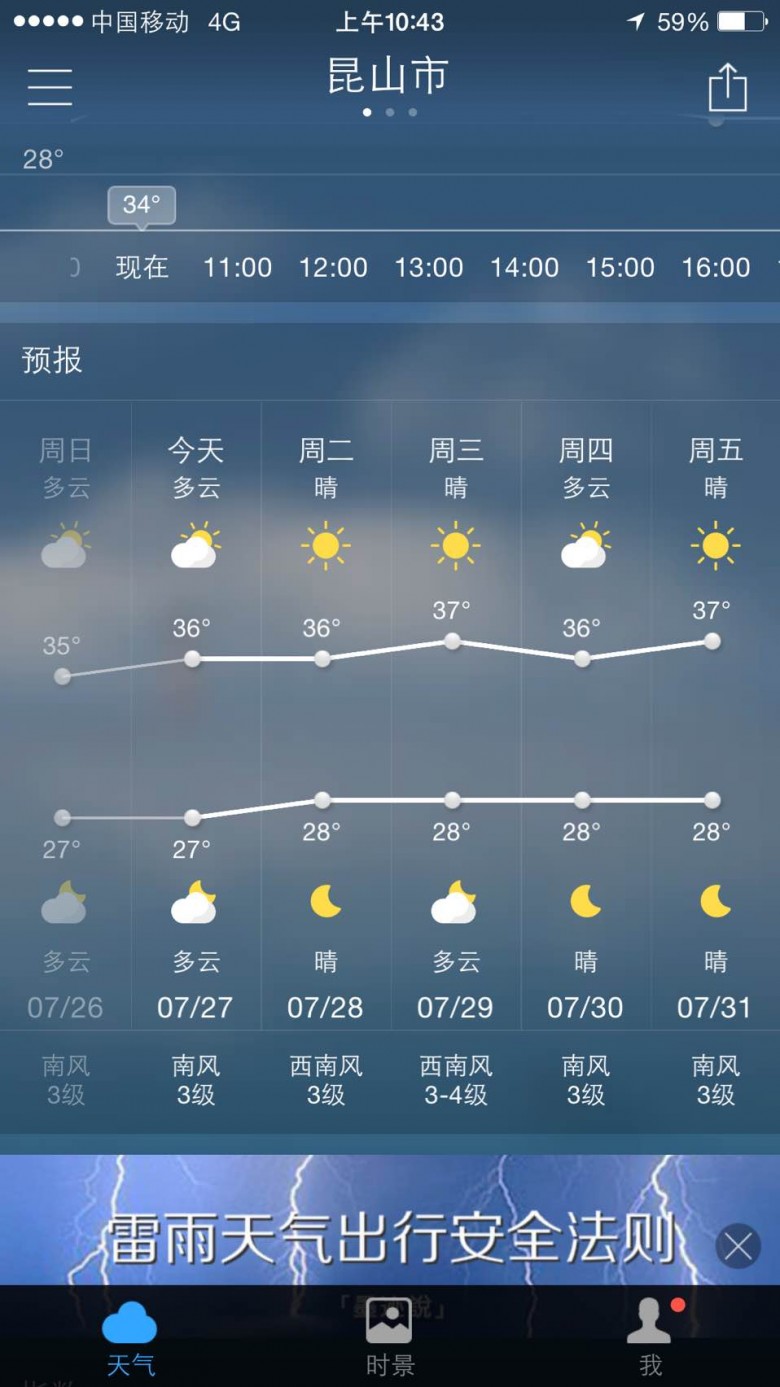The height and width of the screenshot is (1387, 780).
Task: Open the 周三 07/29 forecast column
Action: (456, 716)
